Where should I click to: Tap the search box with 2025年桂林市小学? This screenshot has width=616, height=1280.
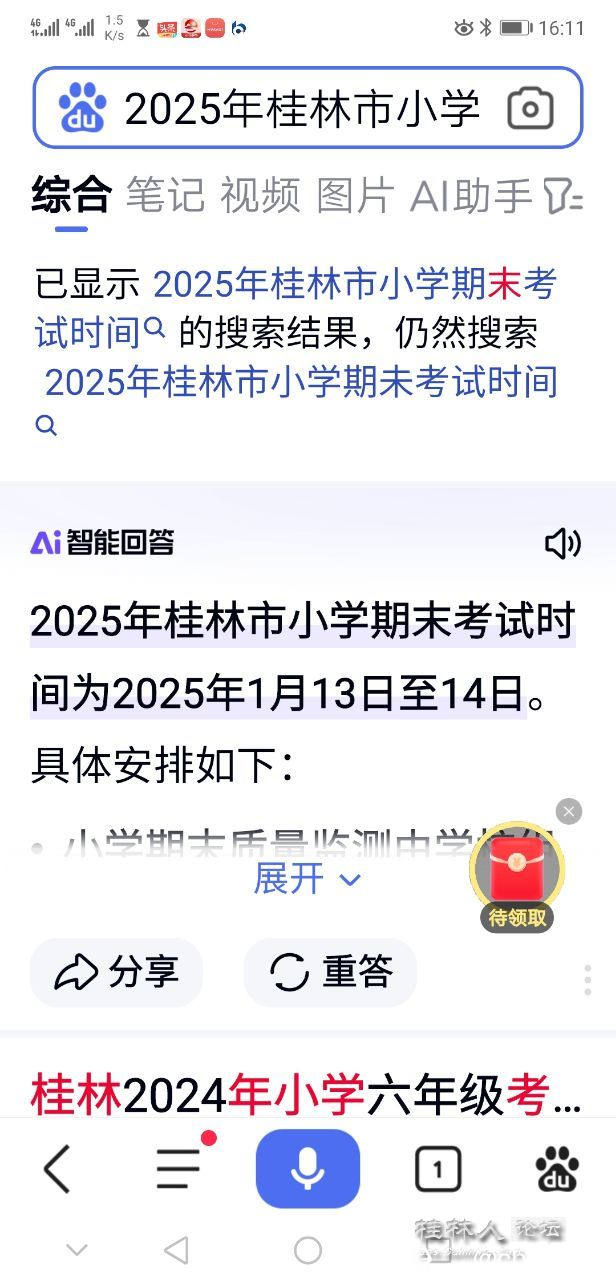coord(300,108)
